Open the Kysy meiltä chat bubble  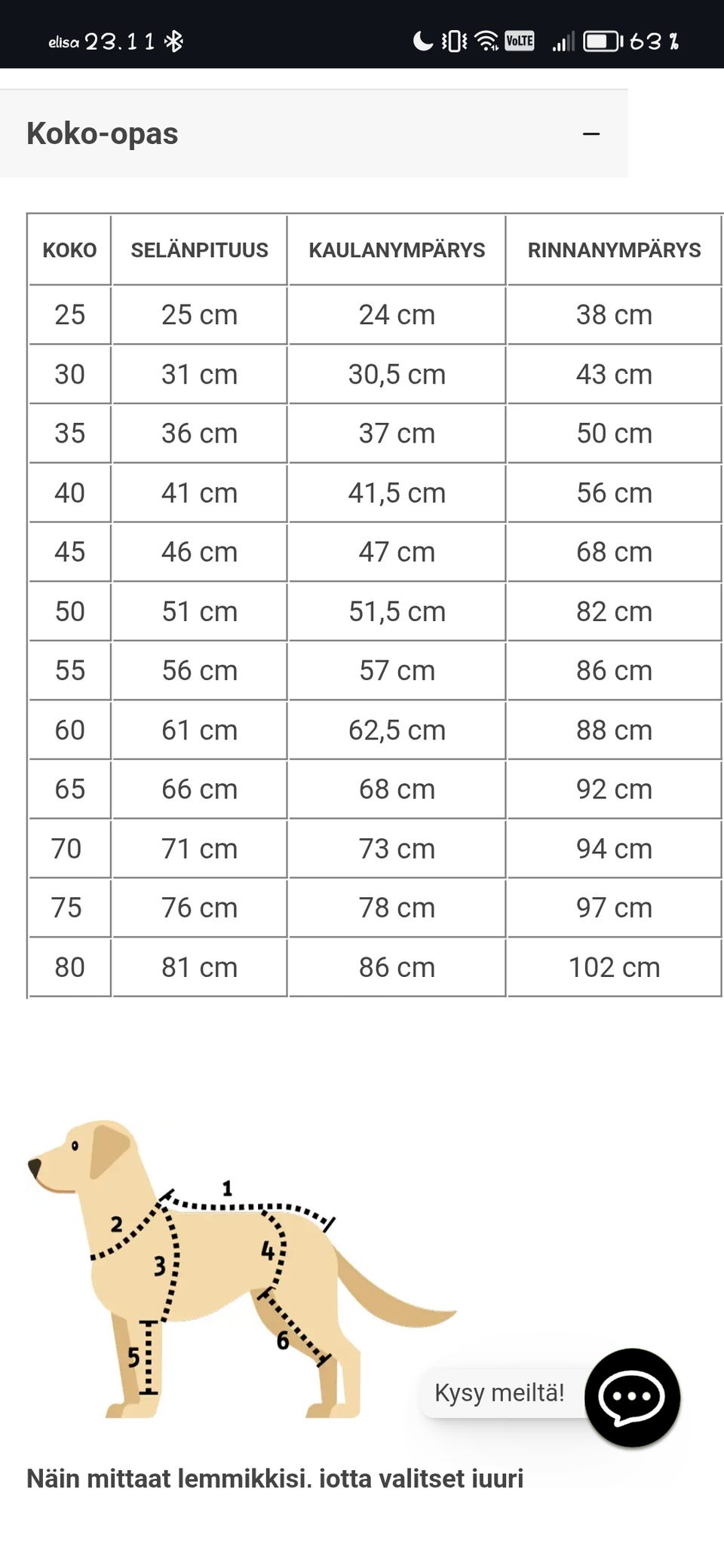click(631, 1397)
